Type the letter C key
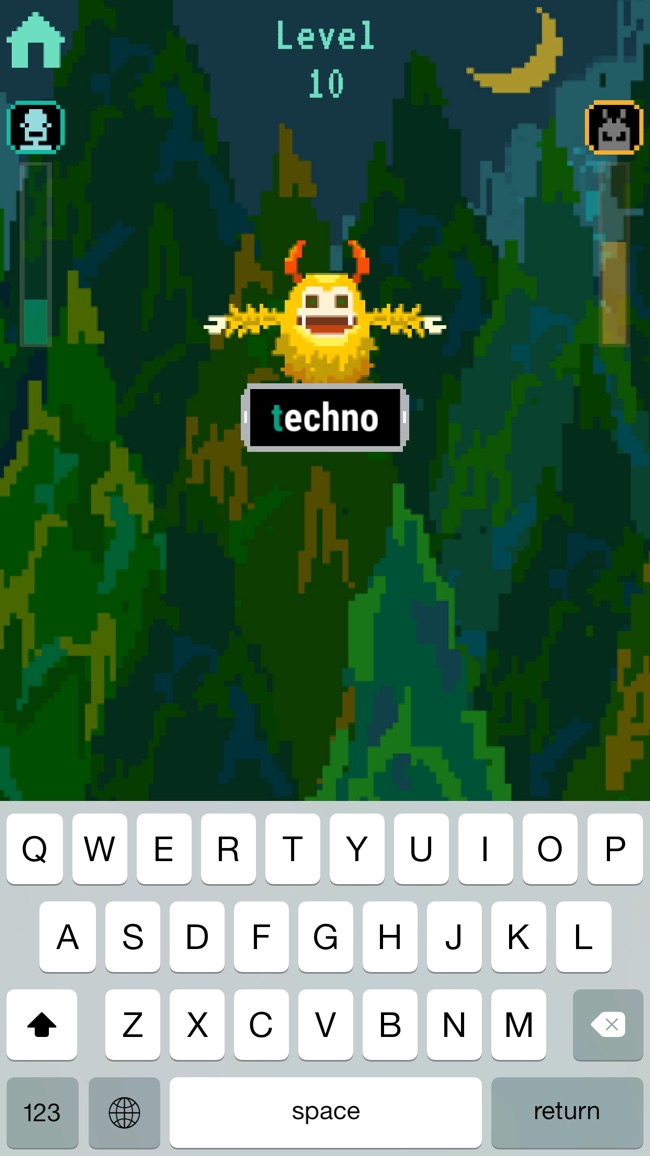This screenshot has width=650, height=1156. (261, 1025)
